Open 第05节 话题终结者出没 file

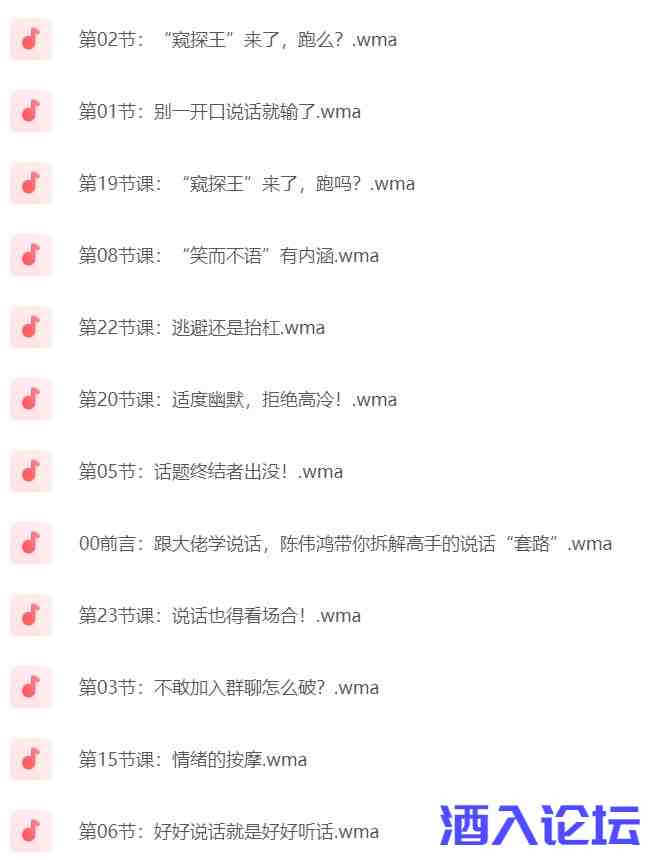[210, 472]
